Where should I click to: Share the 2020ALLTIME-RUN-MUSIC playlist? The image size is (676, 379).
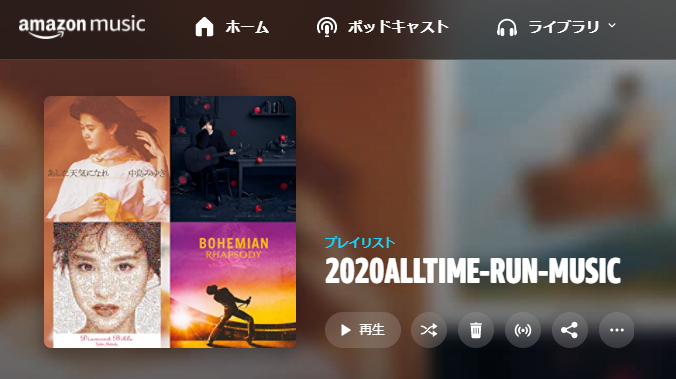coord(570,330)
